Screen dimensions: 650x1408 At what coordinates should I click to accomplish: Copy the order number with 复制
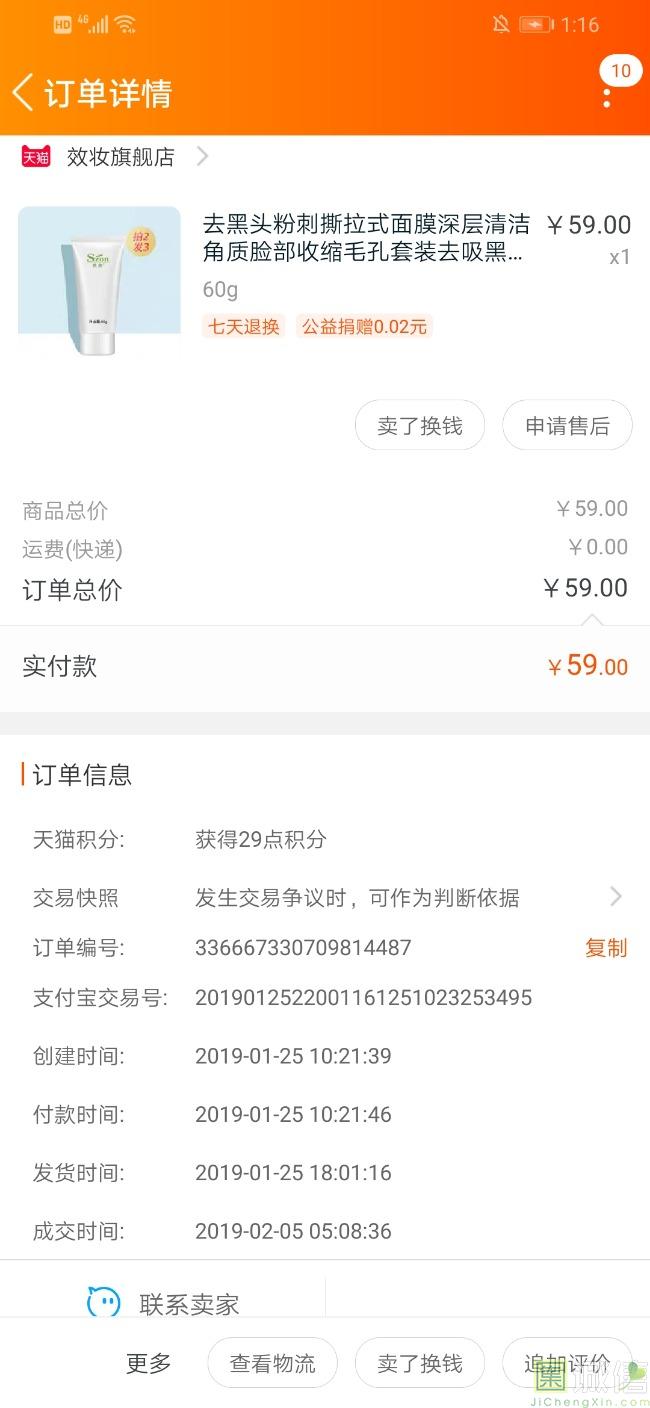pos(606,948)
